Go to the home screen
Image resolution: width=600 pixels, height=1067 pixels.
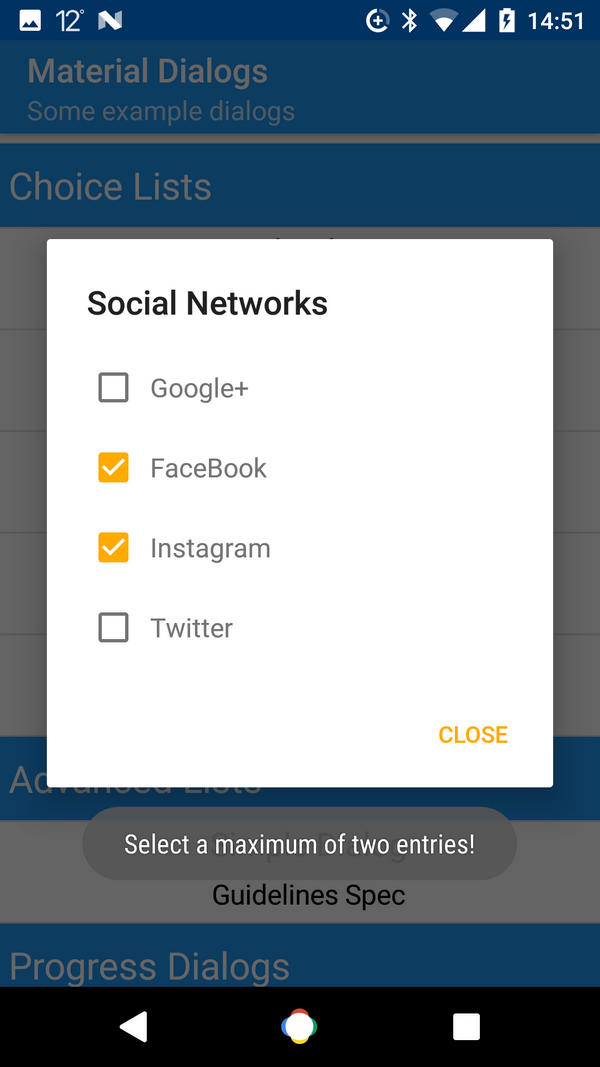pos(299,1026)
